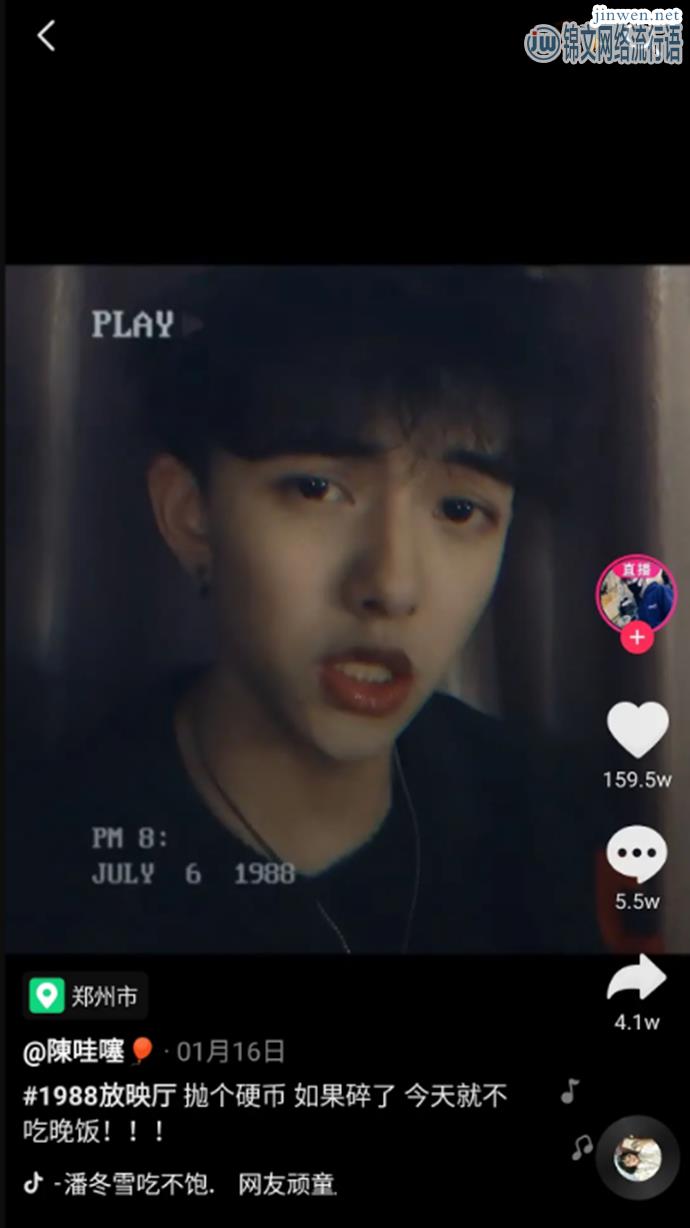Open @陳哇噻 user profile

point(75,1051)
